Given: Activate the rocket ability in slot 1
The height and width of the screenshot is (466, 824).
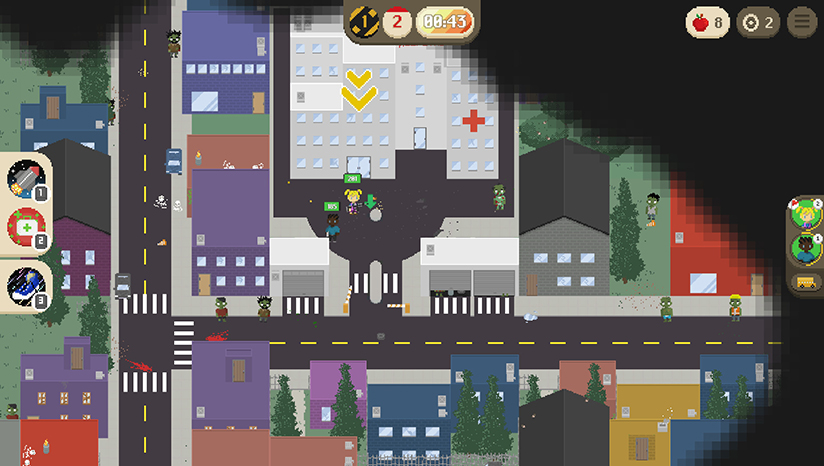Looking at the screenshot, I should (23, 179).
